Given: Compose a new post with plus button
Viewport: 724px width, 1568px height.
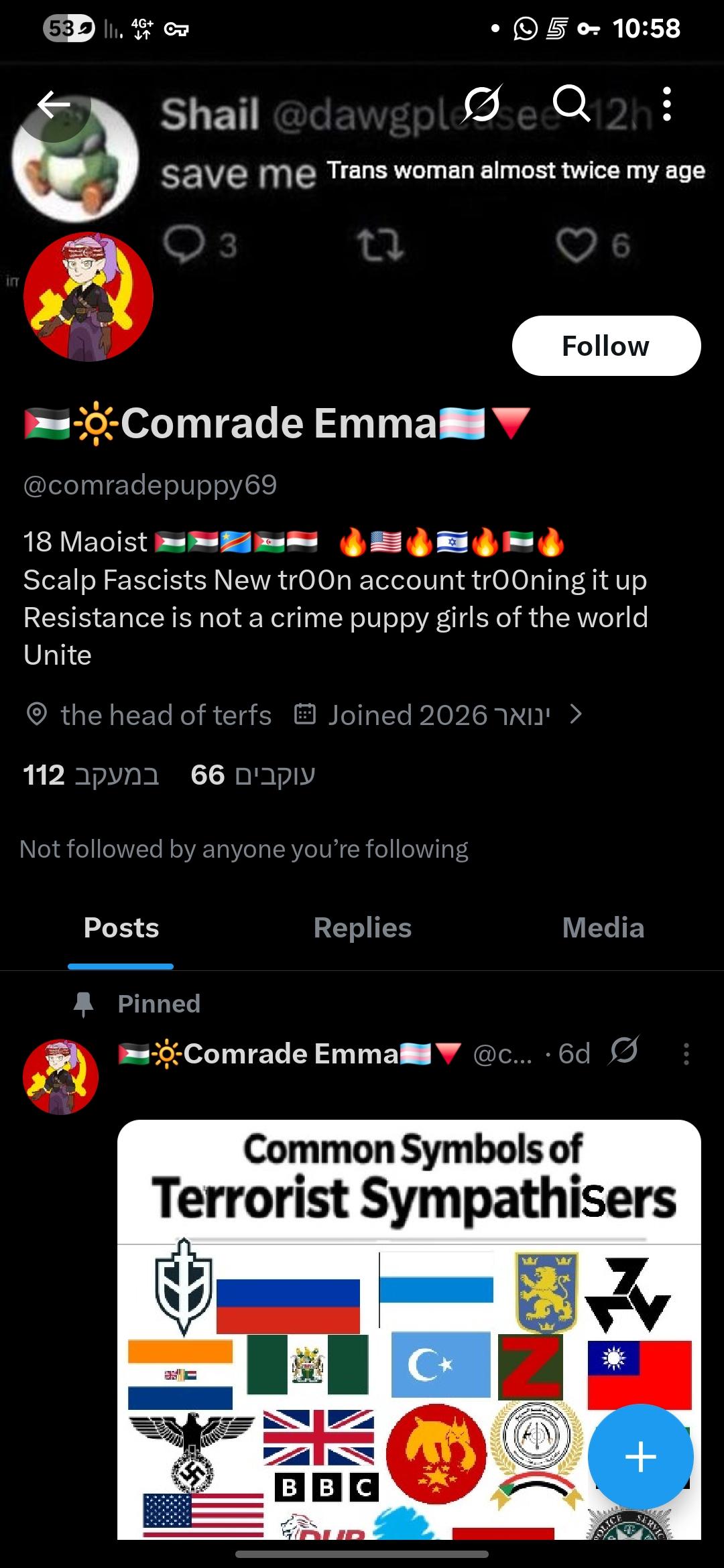Looking at the screenshot, I should (640, 1456).
